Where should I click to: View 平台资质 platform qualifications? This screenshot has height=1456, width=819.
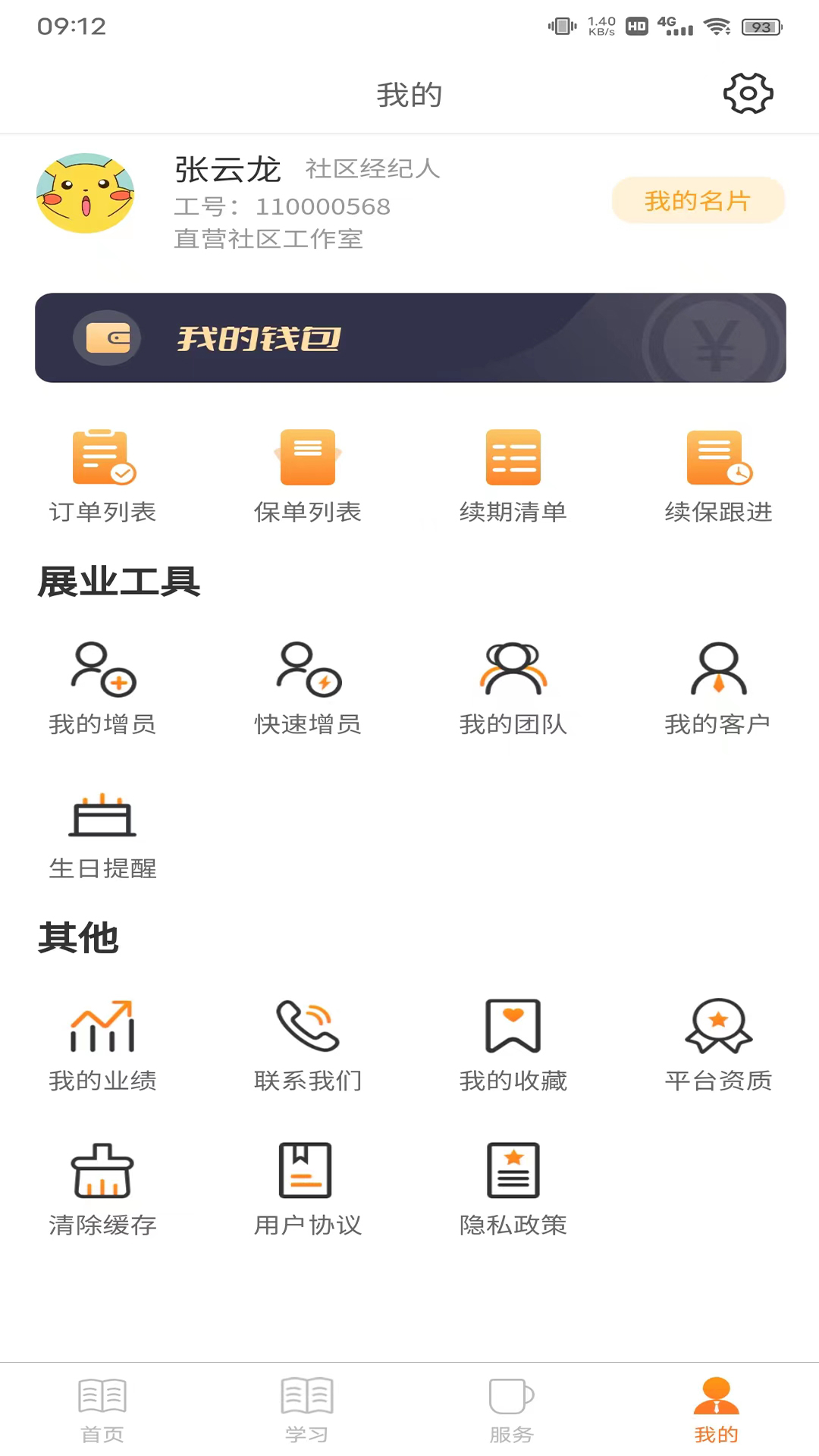pyautogui.click(x=717, y=1039)
